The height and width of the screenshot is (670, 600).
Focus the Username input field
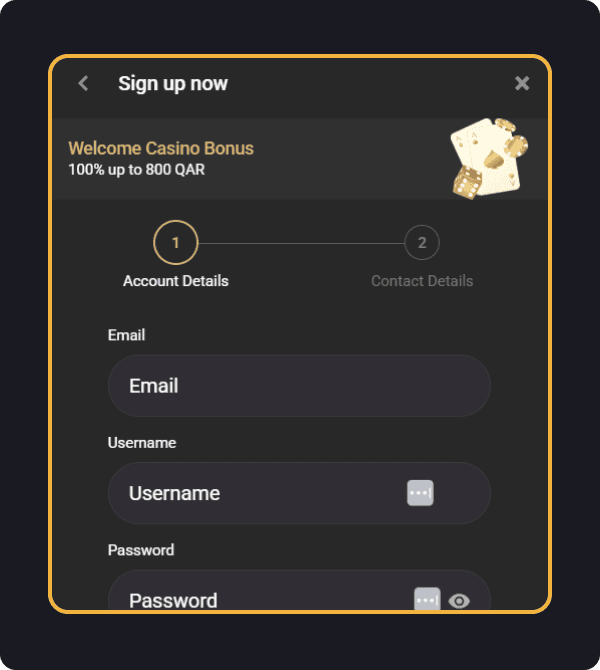coord(260,493)
